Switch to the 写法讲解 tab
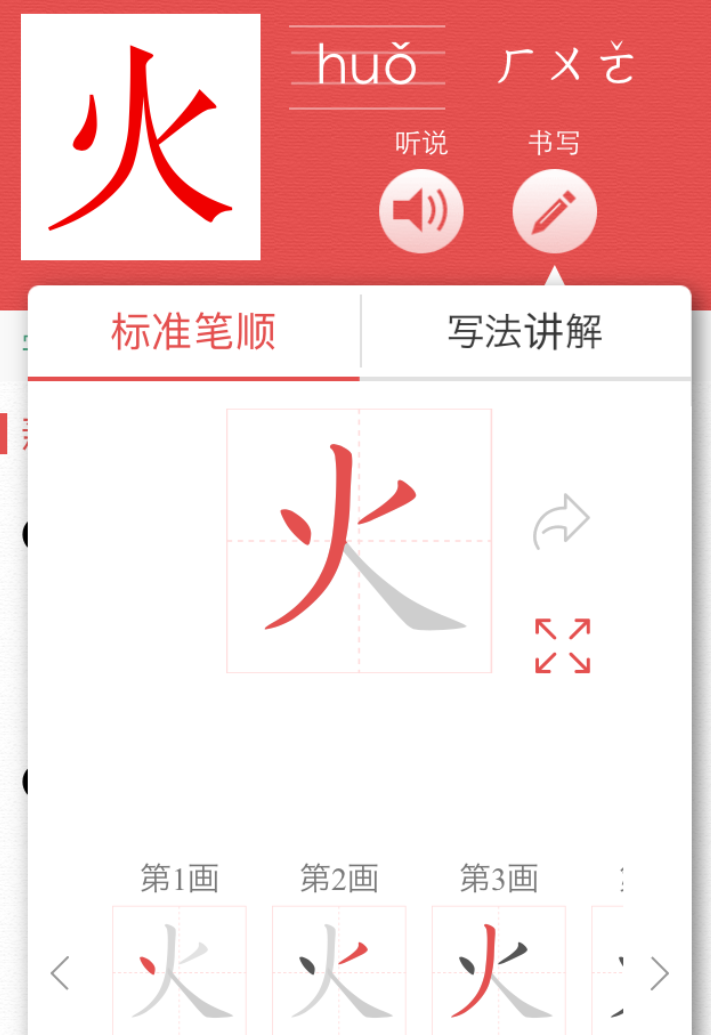This screenshot has height=1035, width=711. point(525,333)
